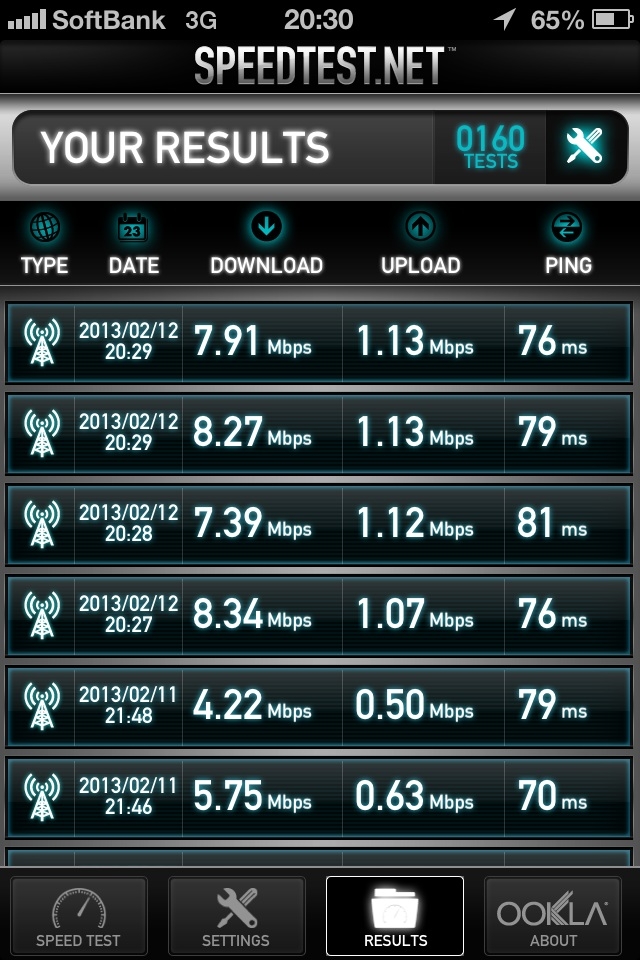Go to the Settings tab
The width and height of the screenshot is (640, 960).
pos(236,915)
